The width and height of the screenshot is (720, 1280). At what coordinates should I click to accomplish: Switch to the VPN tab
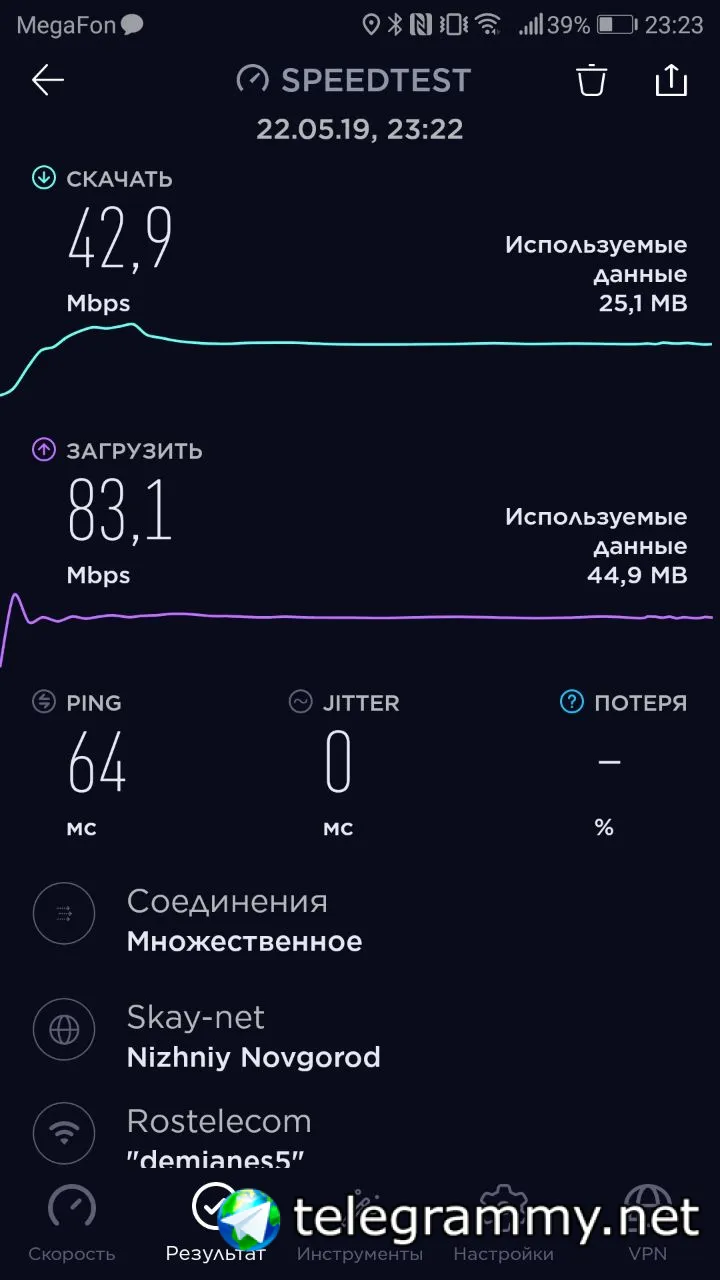[x=647, y=1222]
